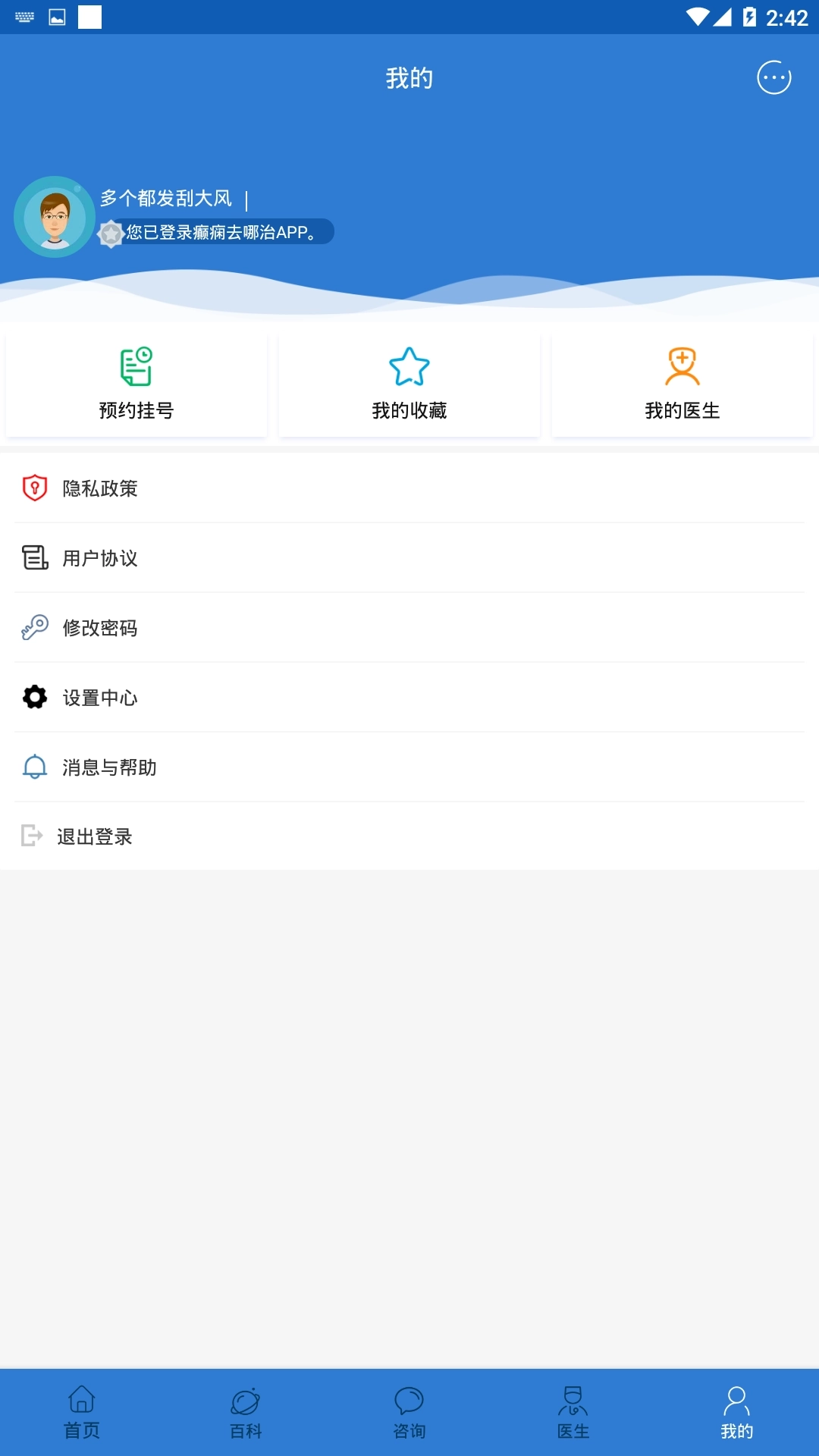
Task: Tap the user avatar photo
Action: point(54,216)
